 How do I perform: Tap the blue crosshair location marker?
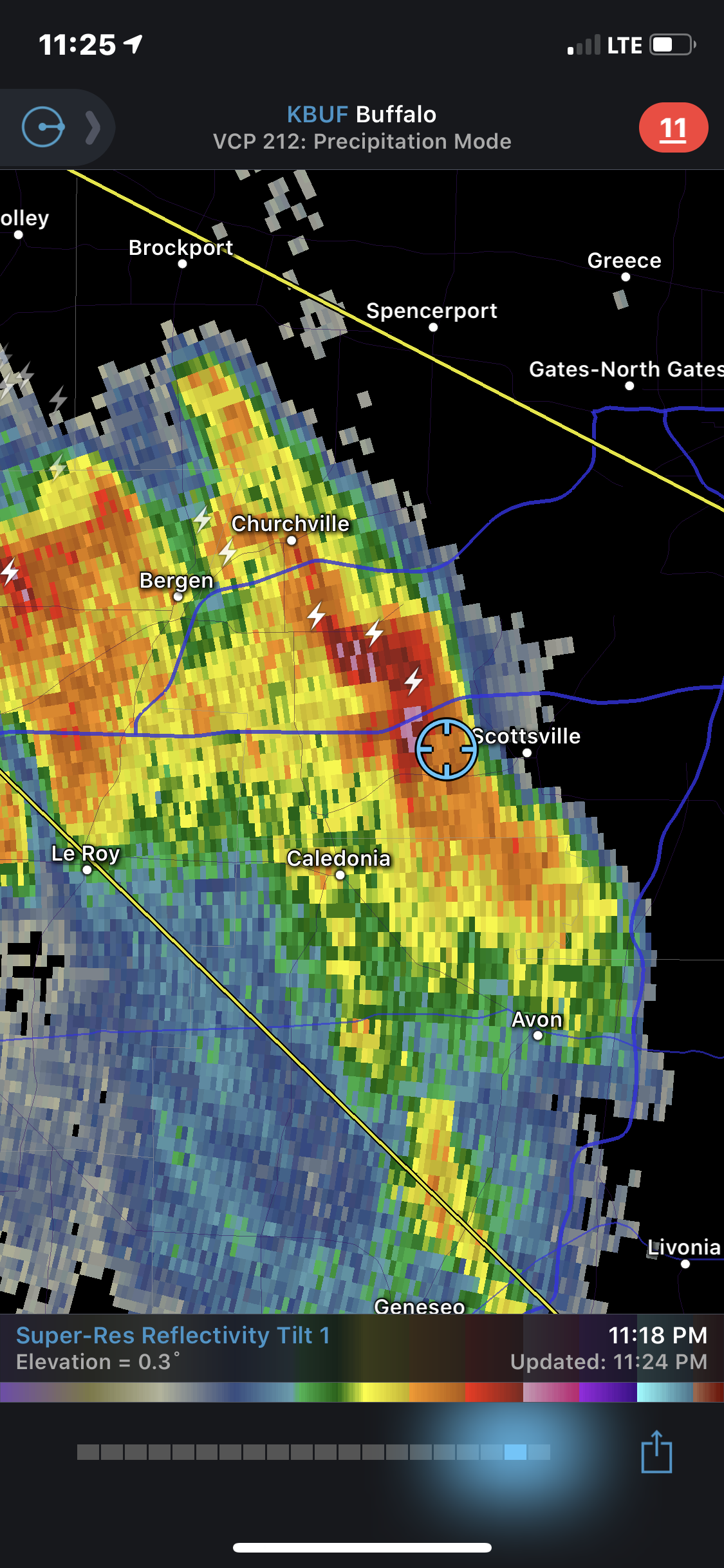(447, 749)
